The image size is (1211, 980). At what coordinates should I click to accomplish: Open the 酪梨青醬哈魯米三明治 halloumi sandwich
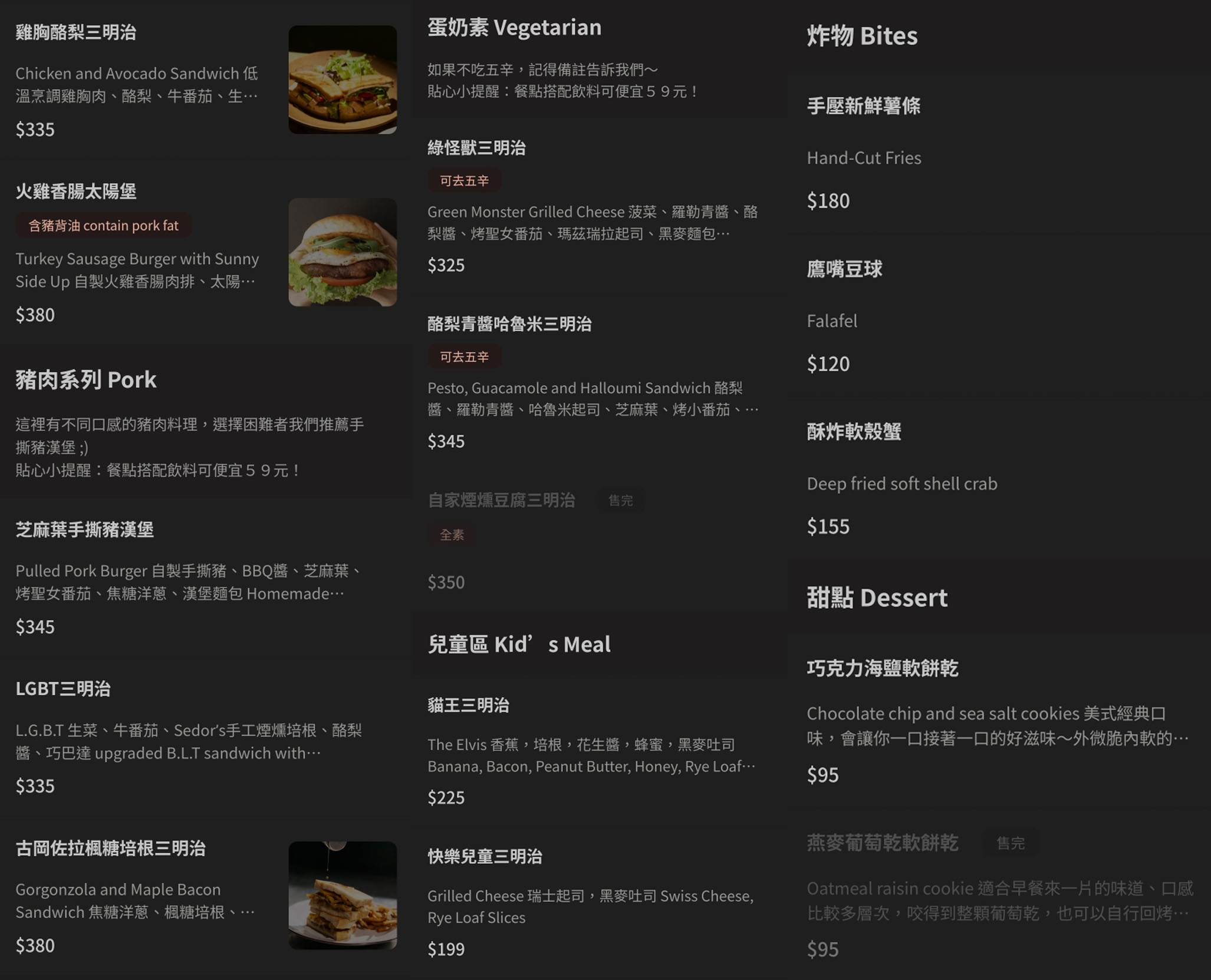[x=509, y=324]
